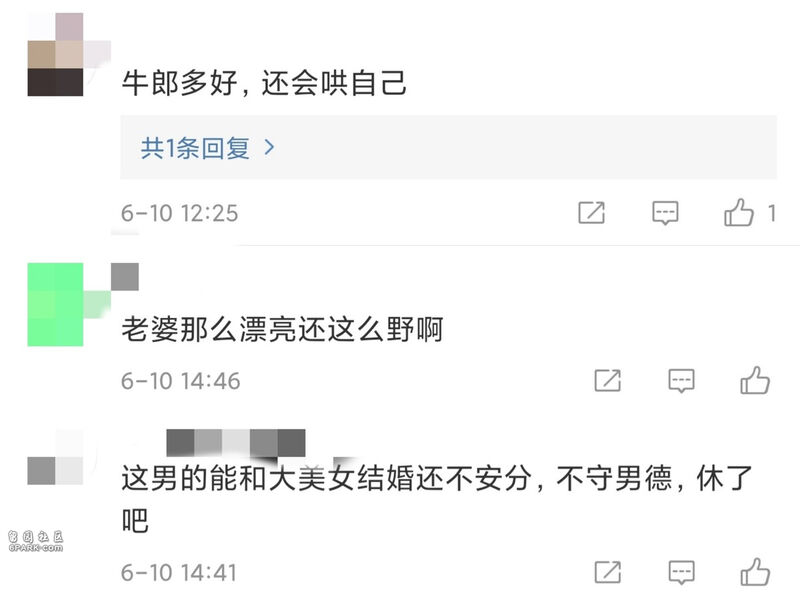The image size is (800, 596).
Task: Like the comment 老婆那么漂亮还这么野啊
Action: click(755, 380)
